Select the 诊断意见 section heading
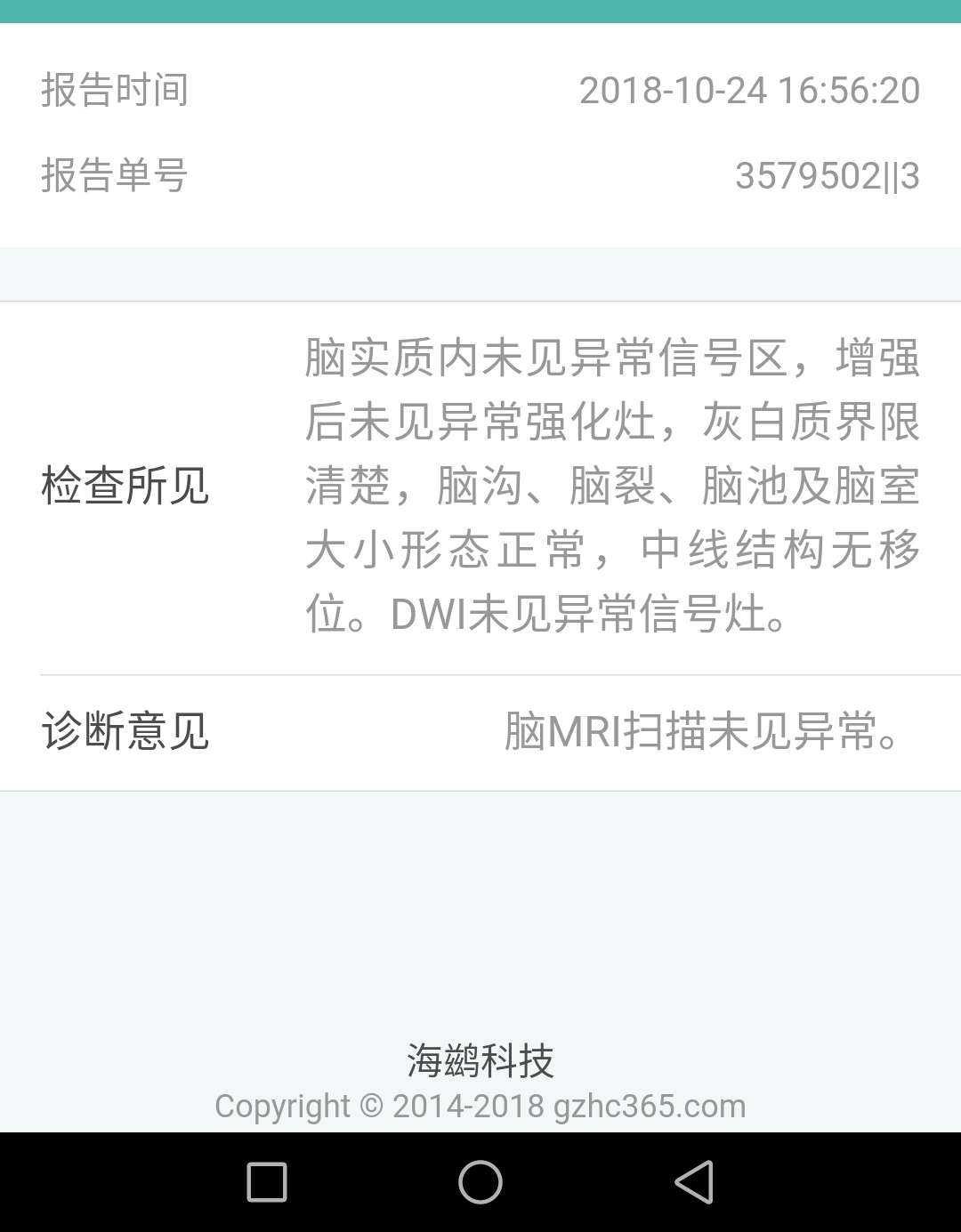This screenshot has width=961, height=1232. (125, 729)
